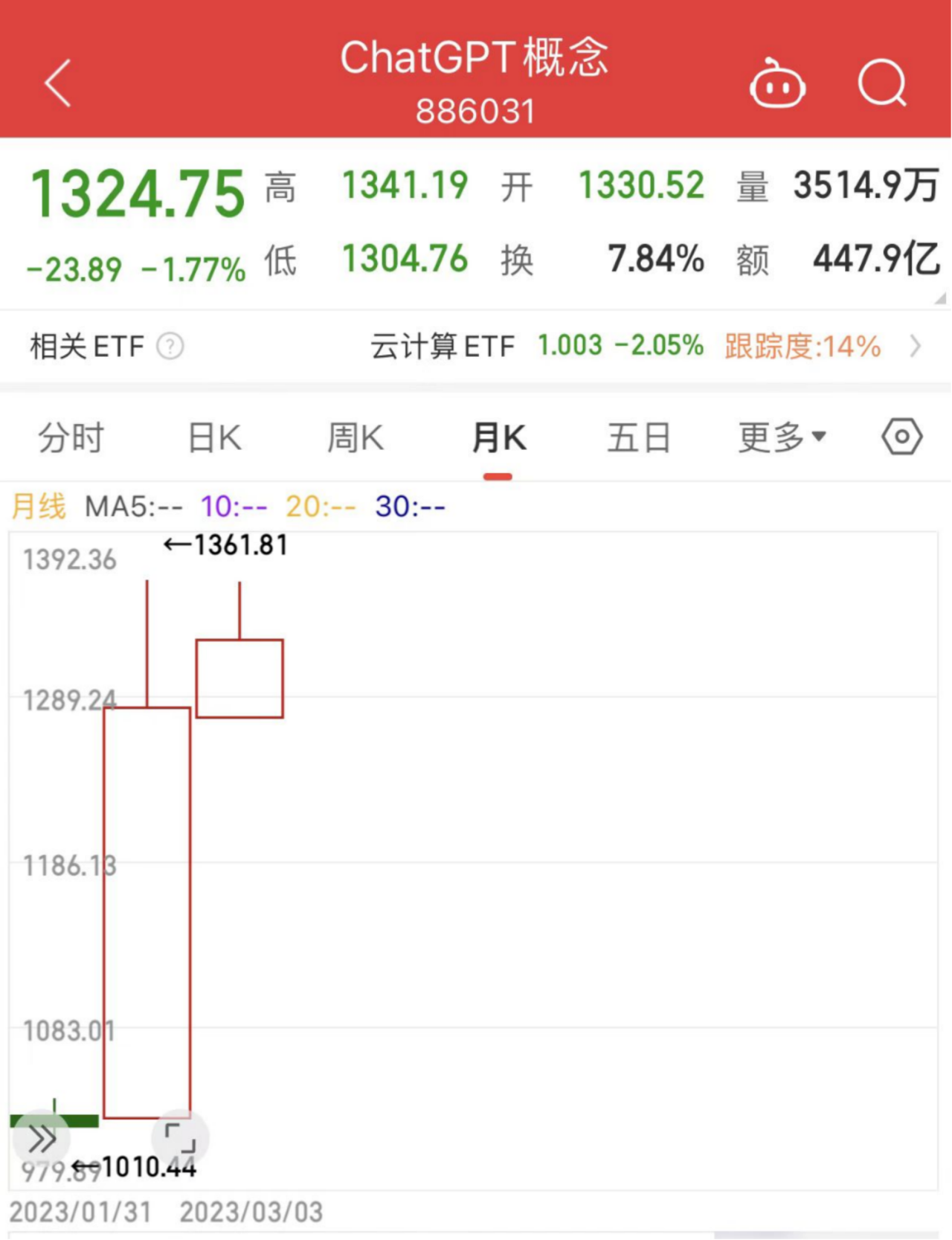
Task: Expand the 更多 chart period dropdown
Action: [x=782, y=437]
